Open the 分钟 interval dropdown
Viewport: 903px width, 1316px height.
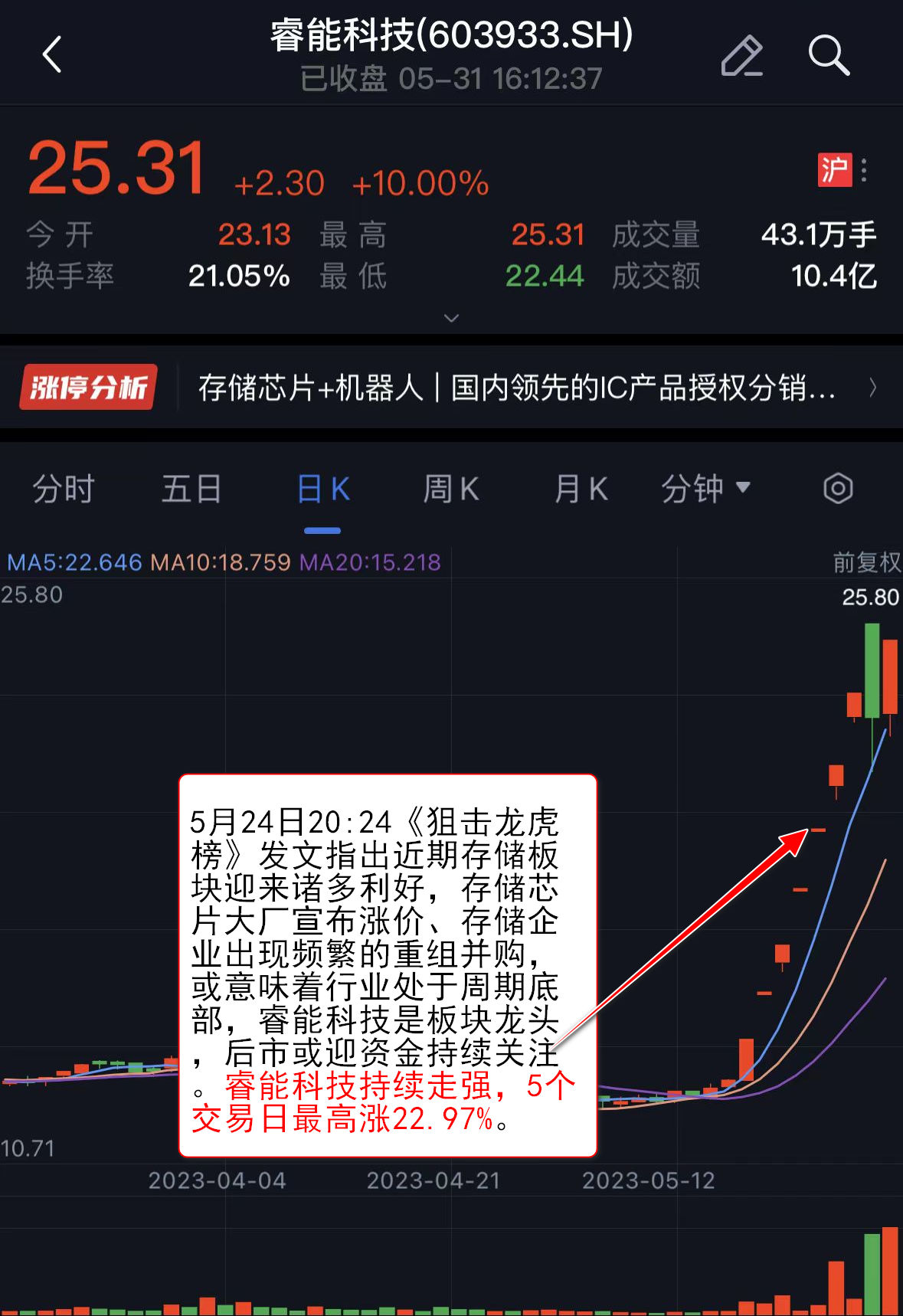click(x=705, y=489)
